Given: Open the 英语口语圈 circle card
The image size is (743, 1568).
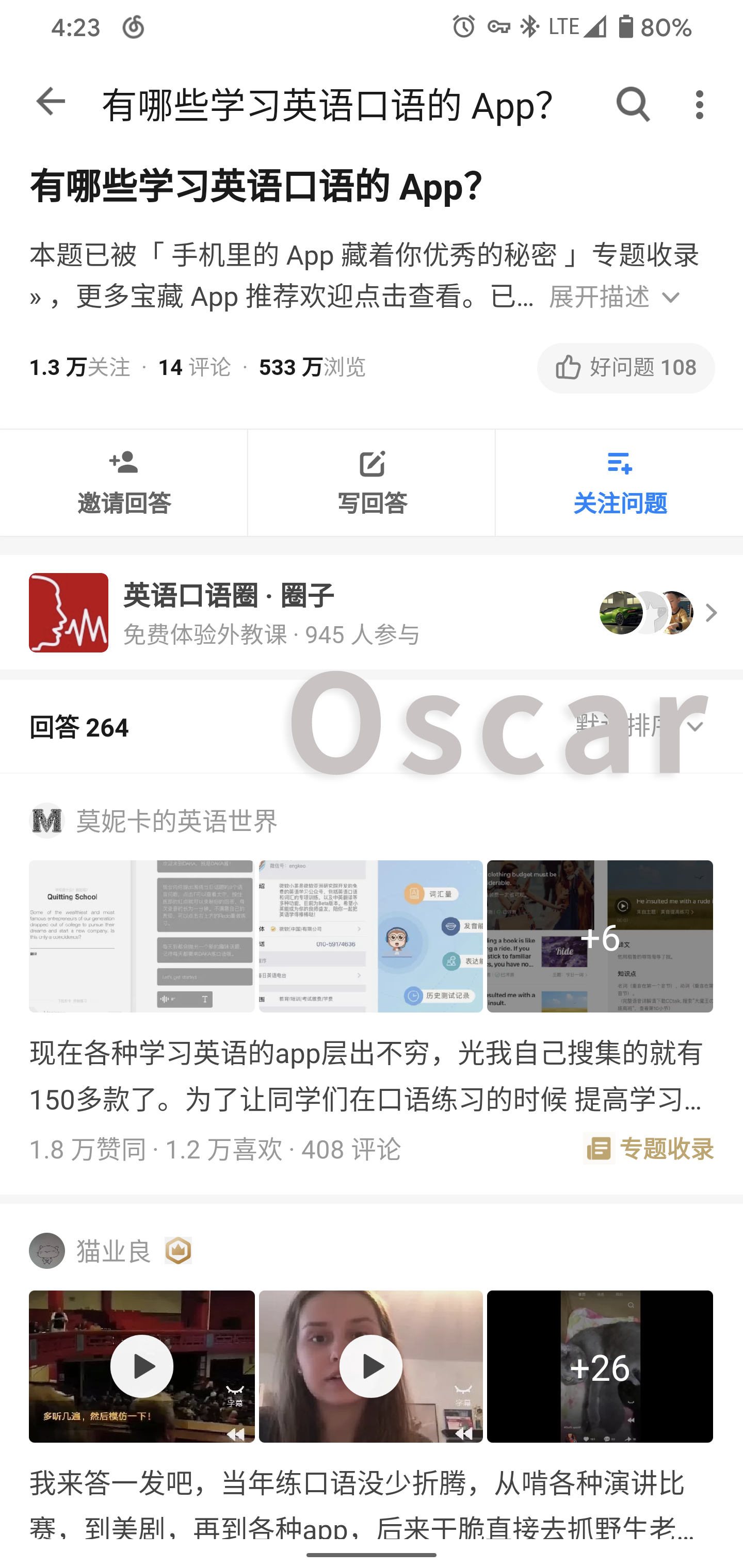Looking at the screenshot, I should [372, 612].
